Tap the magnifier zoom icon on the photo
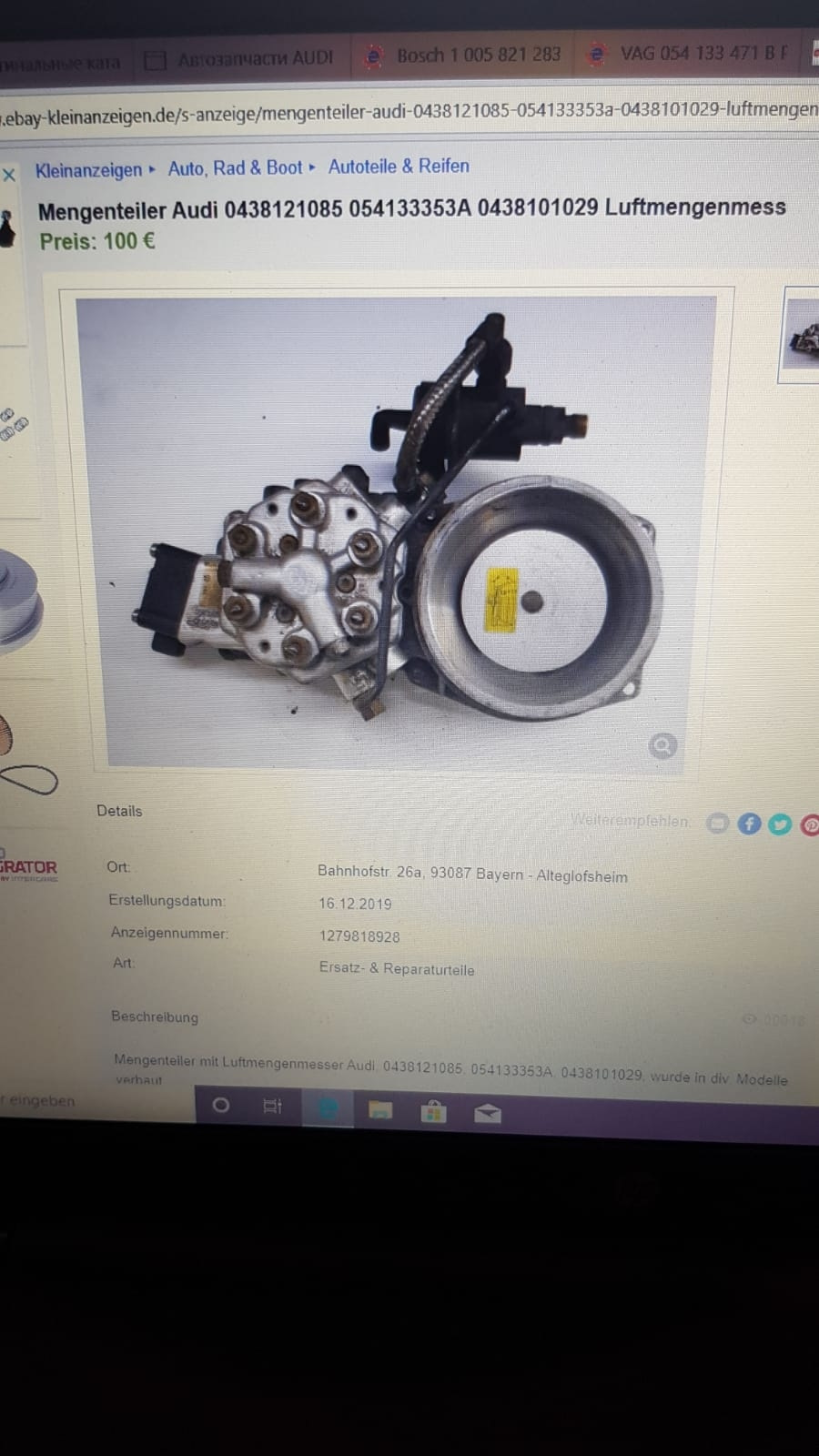The image size is (819, 1456). click(x=662, y=746)
